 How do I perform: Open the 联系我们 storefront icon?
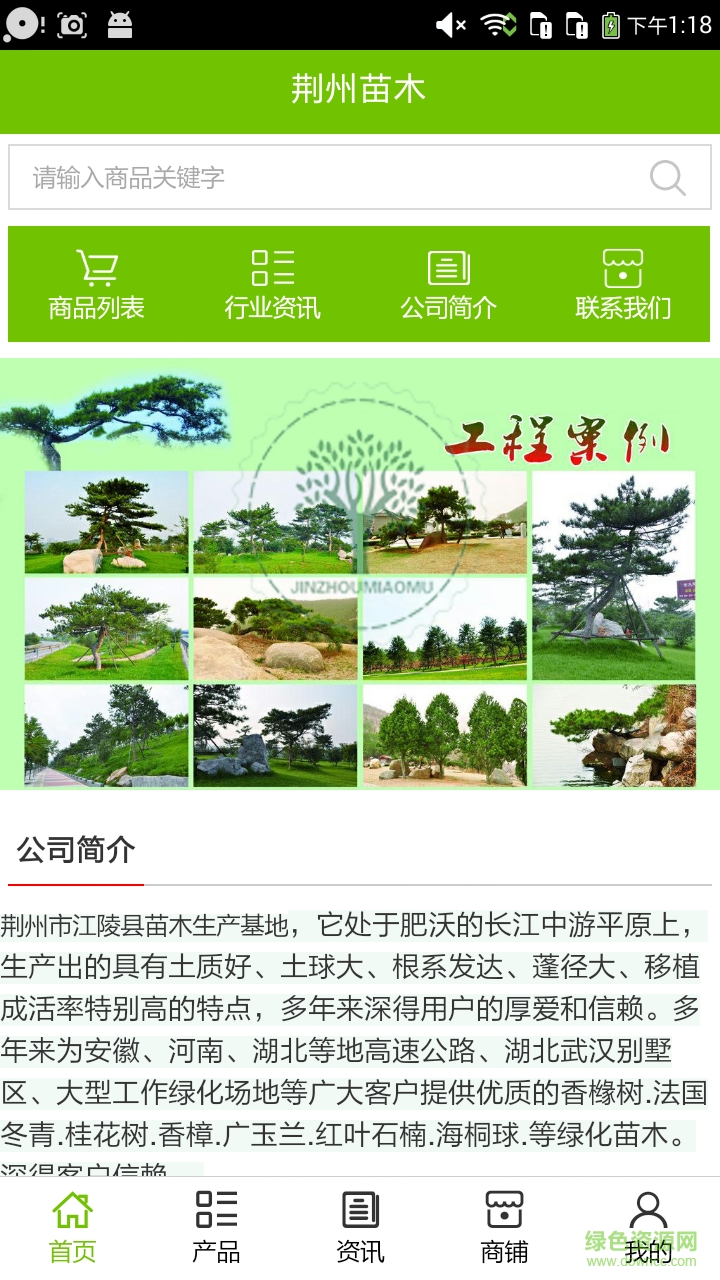(x=624, y=268)
